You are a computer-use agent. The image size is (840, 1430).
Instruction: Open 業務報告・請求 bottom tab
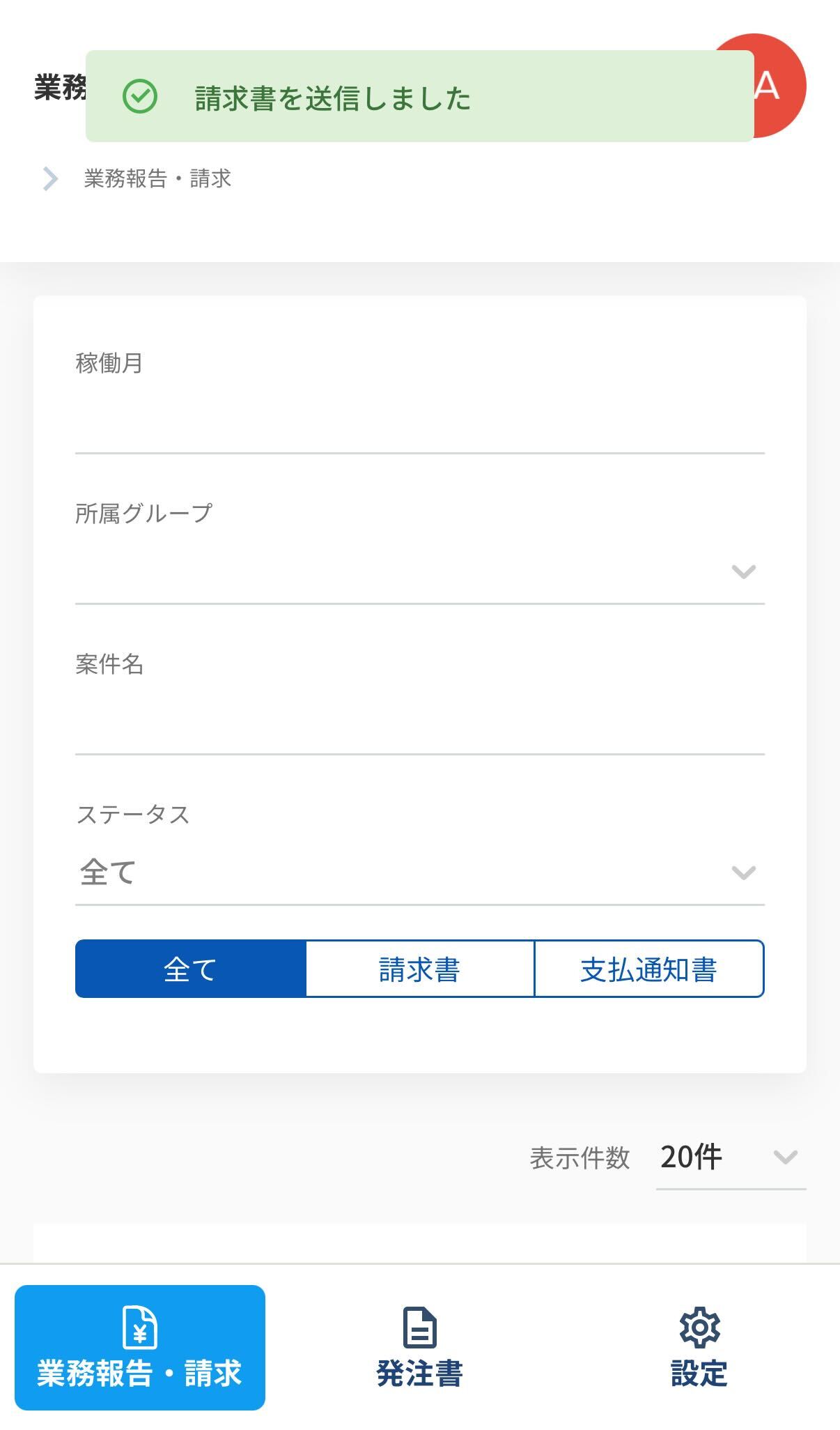pyautogui.click(x=140, y=1348)
